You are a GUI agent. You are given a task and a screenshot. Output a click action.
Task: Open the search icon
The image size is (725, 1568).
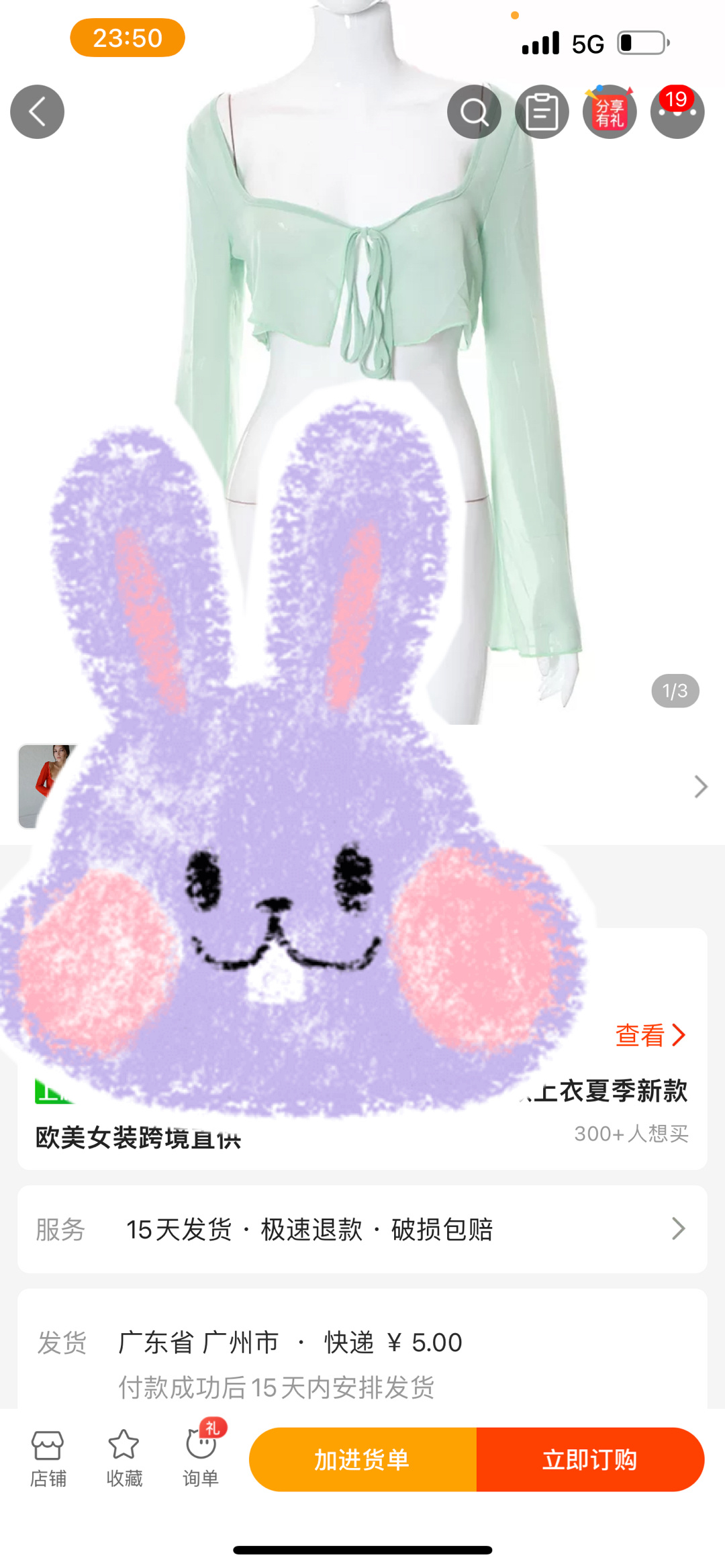click(474, 111)
